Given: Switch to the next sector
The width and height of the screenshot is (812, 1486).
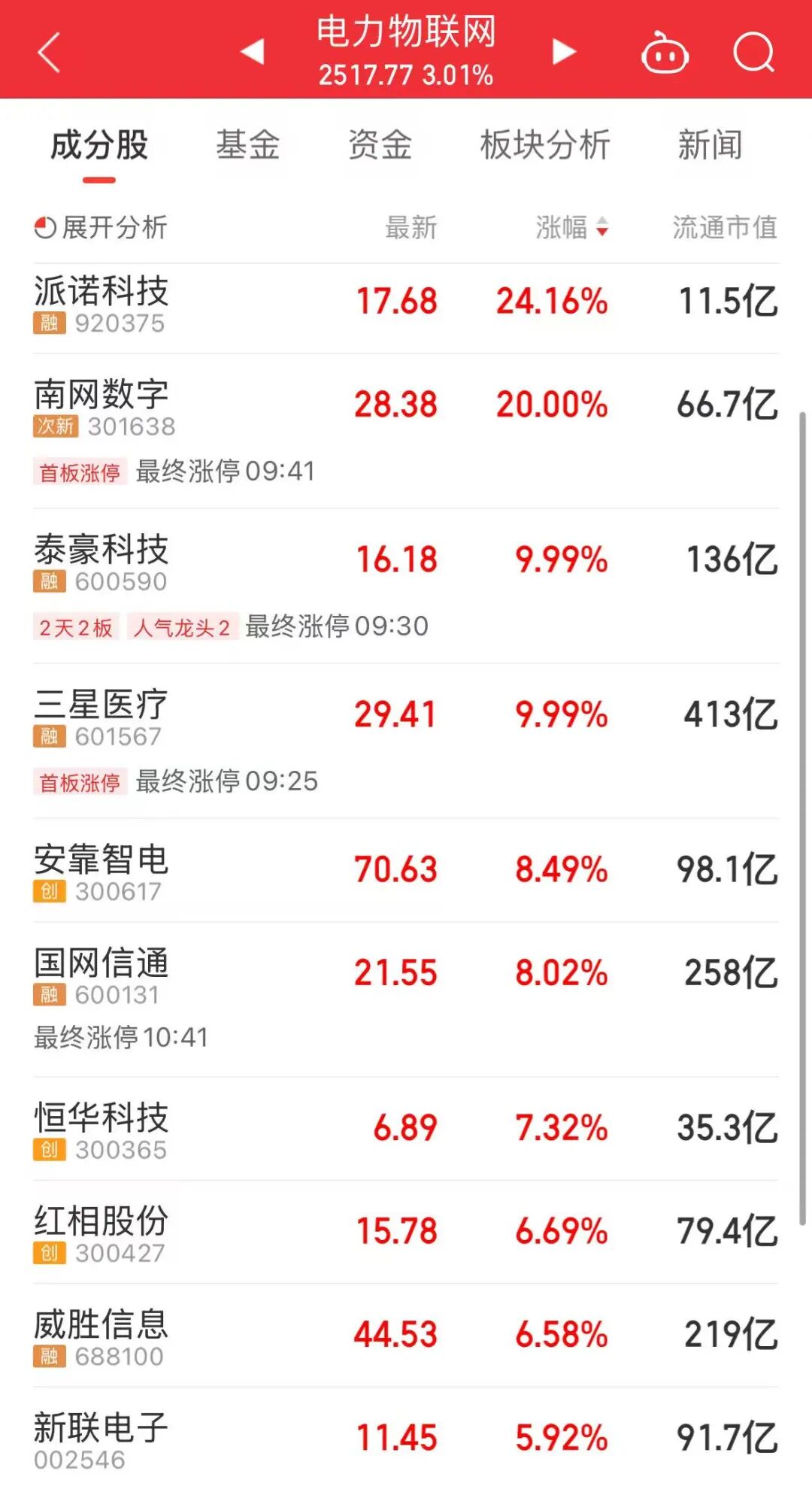Looking at the screenshot, I should point(563,52).
